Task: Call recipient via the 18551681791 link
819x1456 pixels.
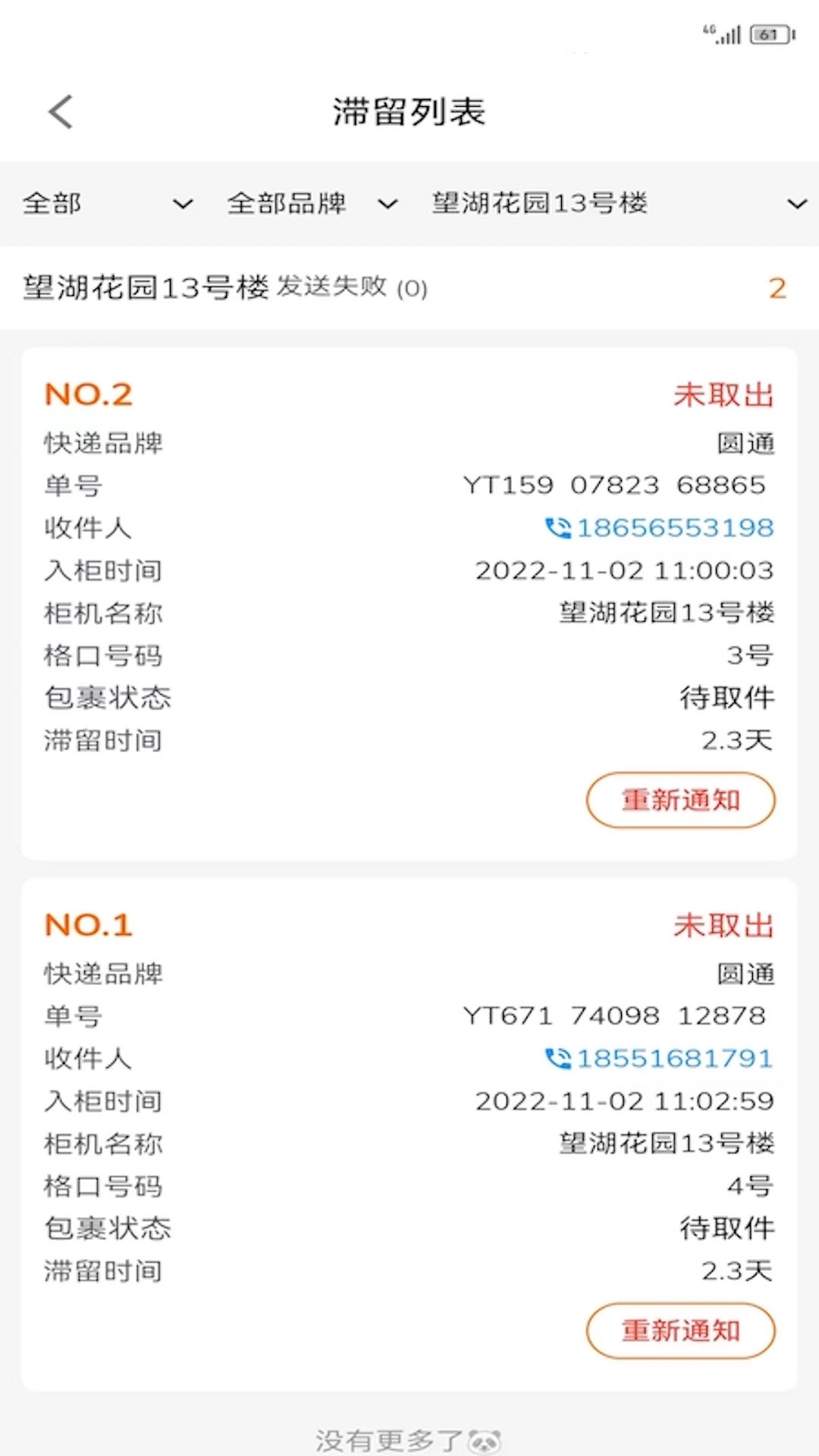Action: (675, 1059)
